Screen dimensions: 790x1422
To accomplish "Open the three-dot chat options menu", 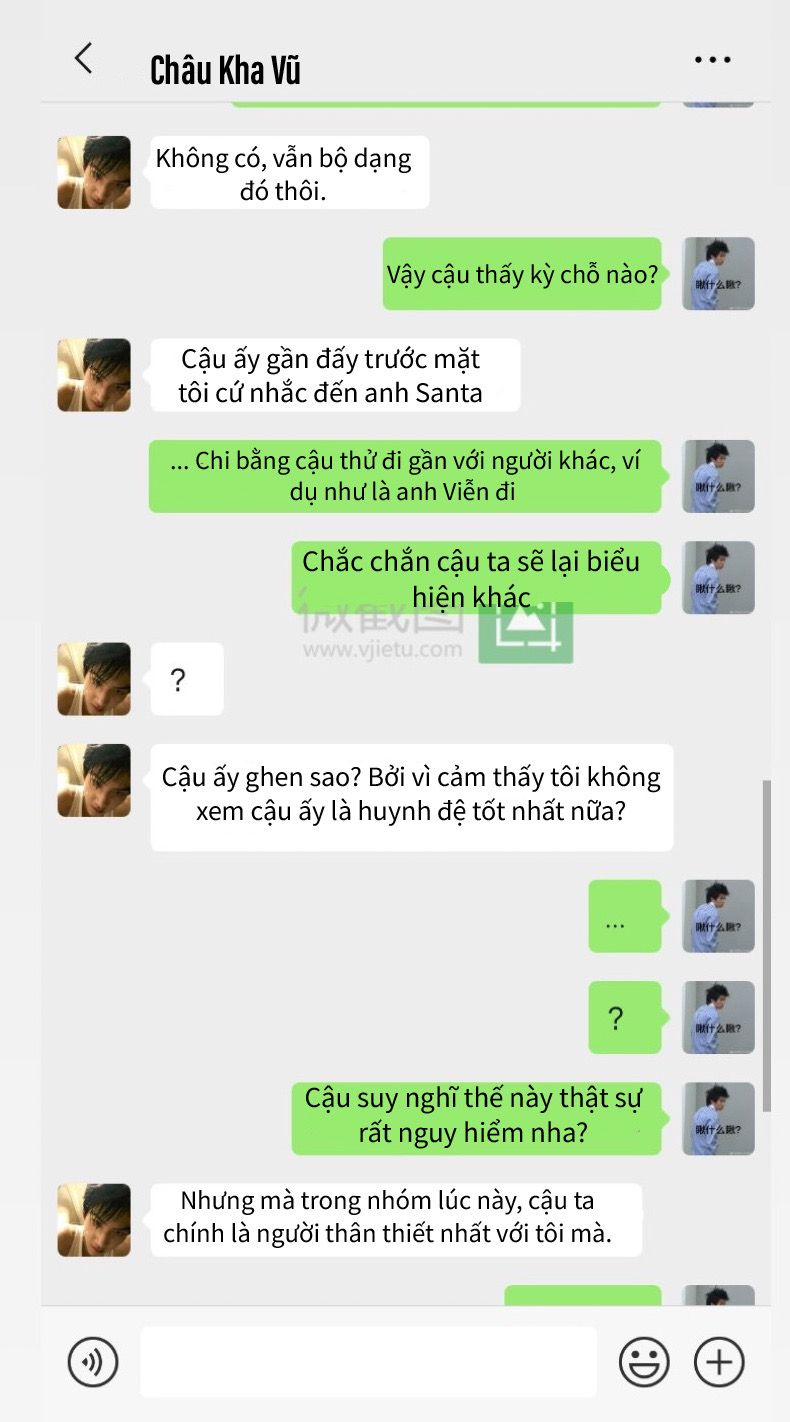I will pos(712,60).
